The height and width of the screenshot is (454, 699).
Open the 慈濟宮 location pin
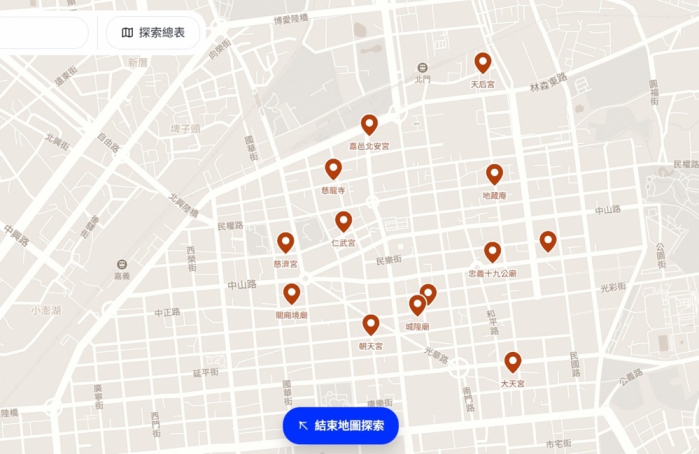(x=285, y=242)
